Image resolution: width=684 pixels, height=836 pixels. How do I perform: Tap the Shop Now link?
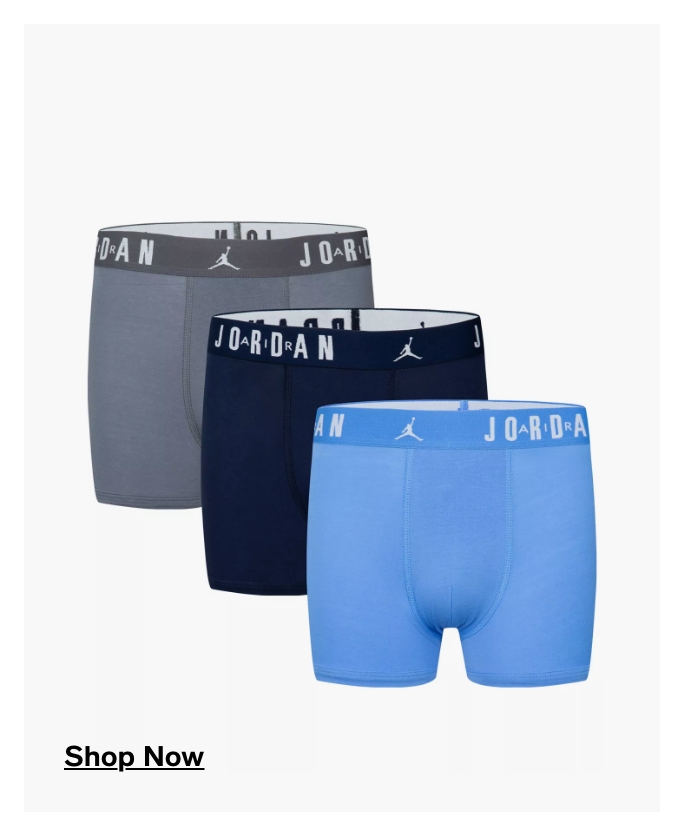click(134, 757)
